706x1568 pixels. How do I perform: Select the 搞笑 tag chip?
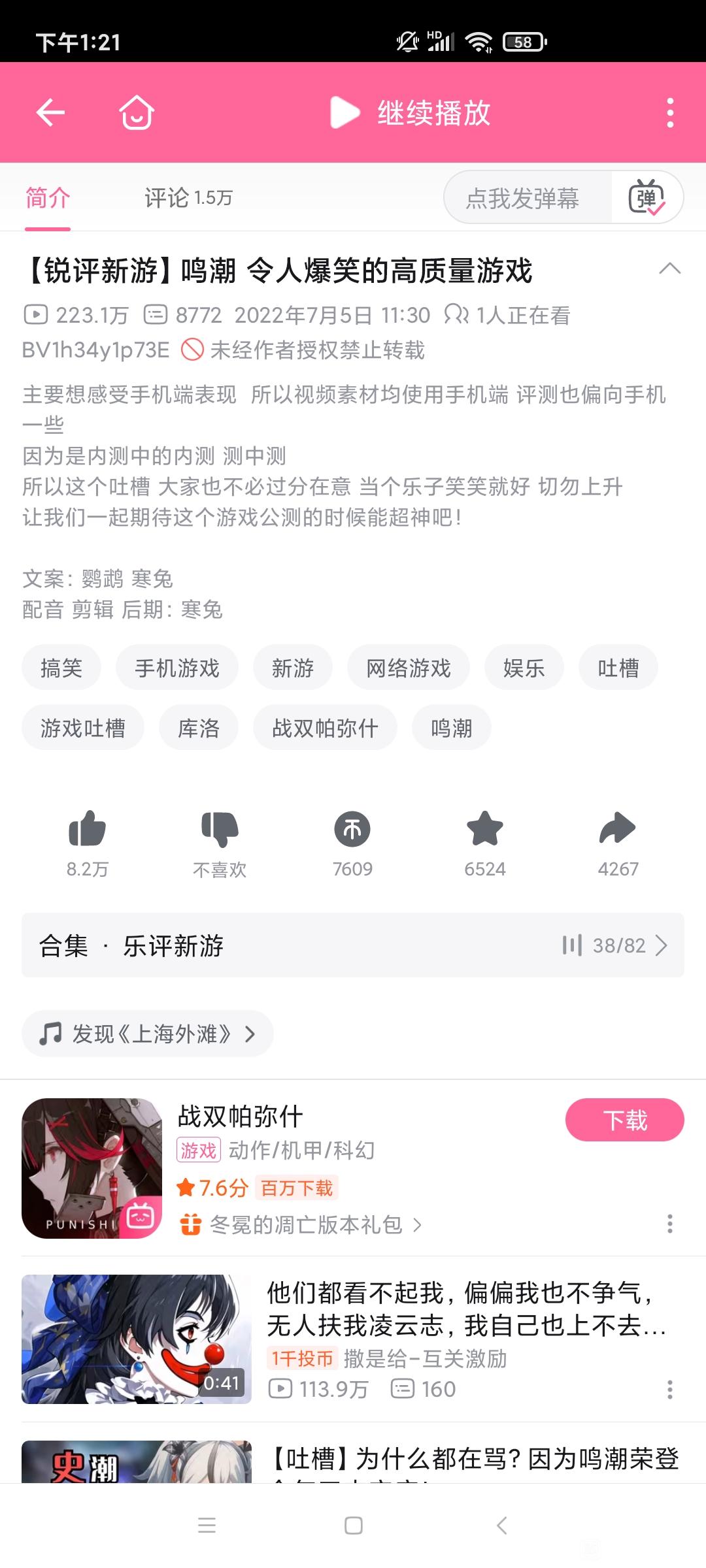(x=61, y=668)
